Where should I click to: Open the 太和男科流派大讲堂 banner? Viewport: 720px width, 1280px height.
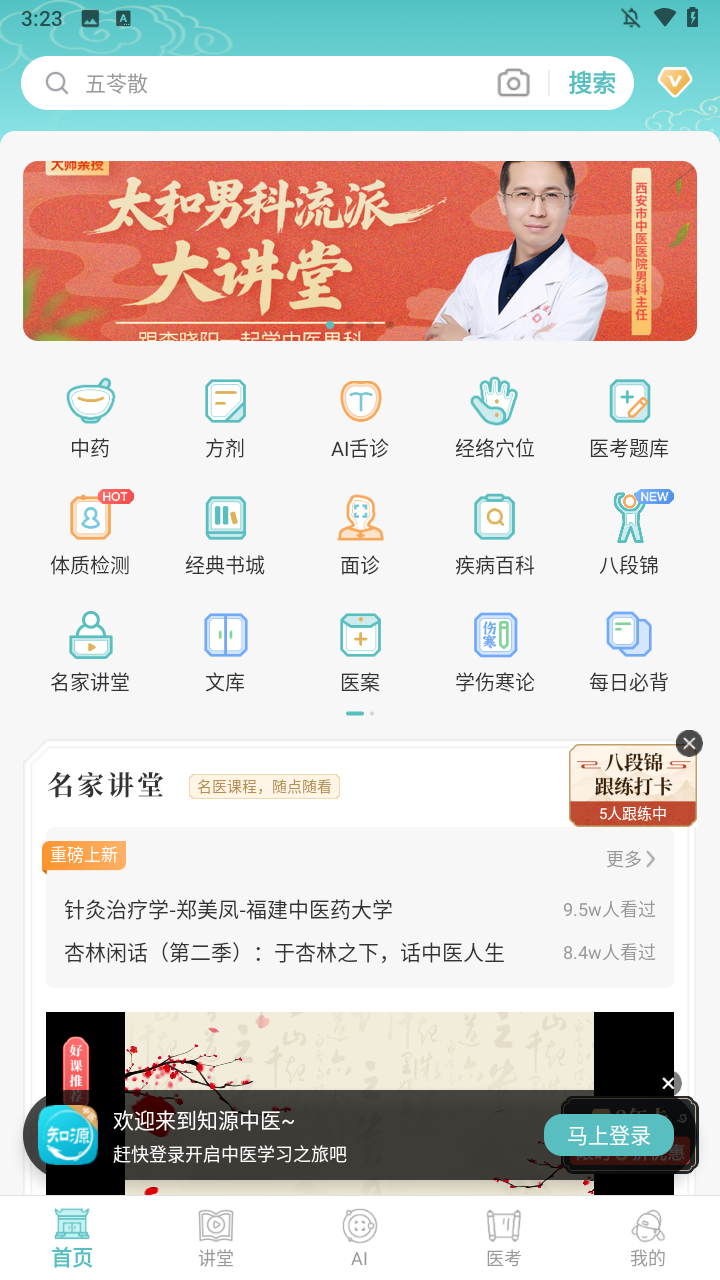coord(360,250)
